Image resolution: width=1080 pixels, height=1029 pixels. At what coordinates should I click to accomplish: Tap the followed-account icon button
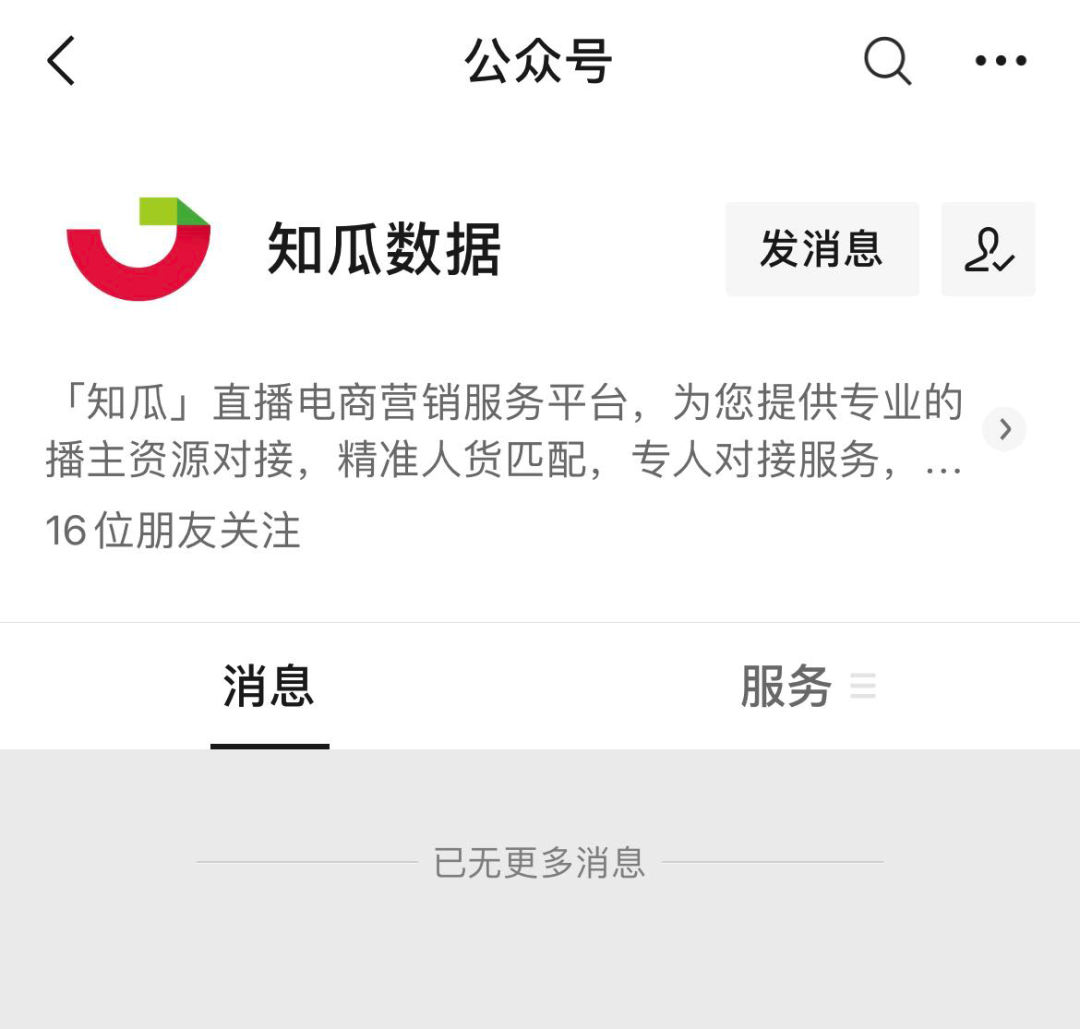(x=988, y=249)
